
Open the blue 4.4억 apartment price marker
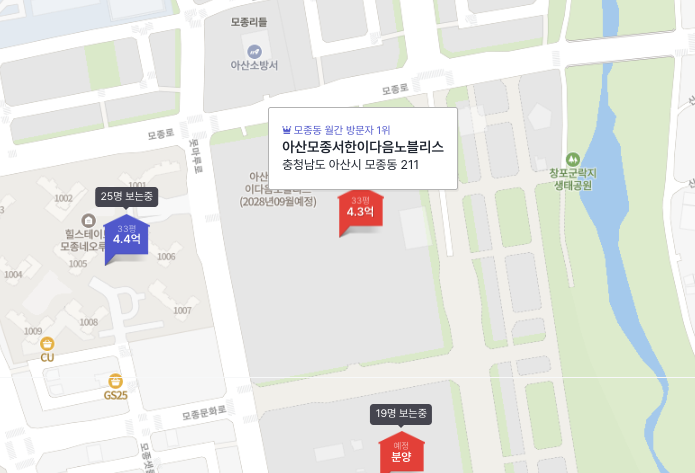126,236
